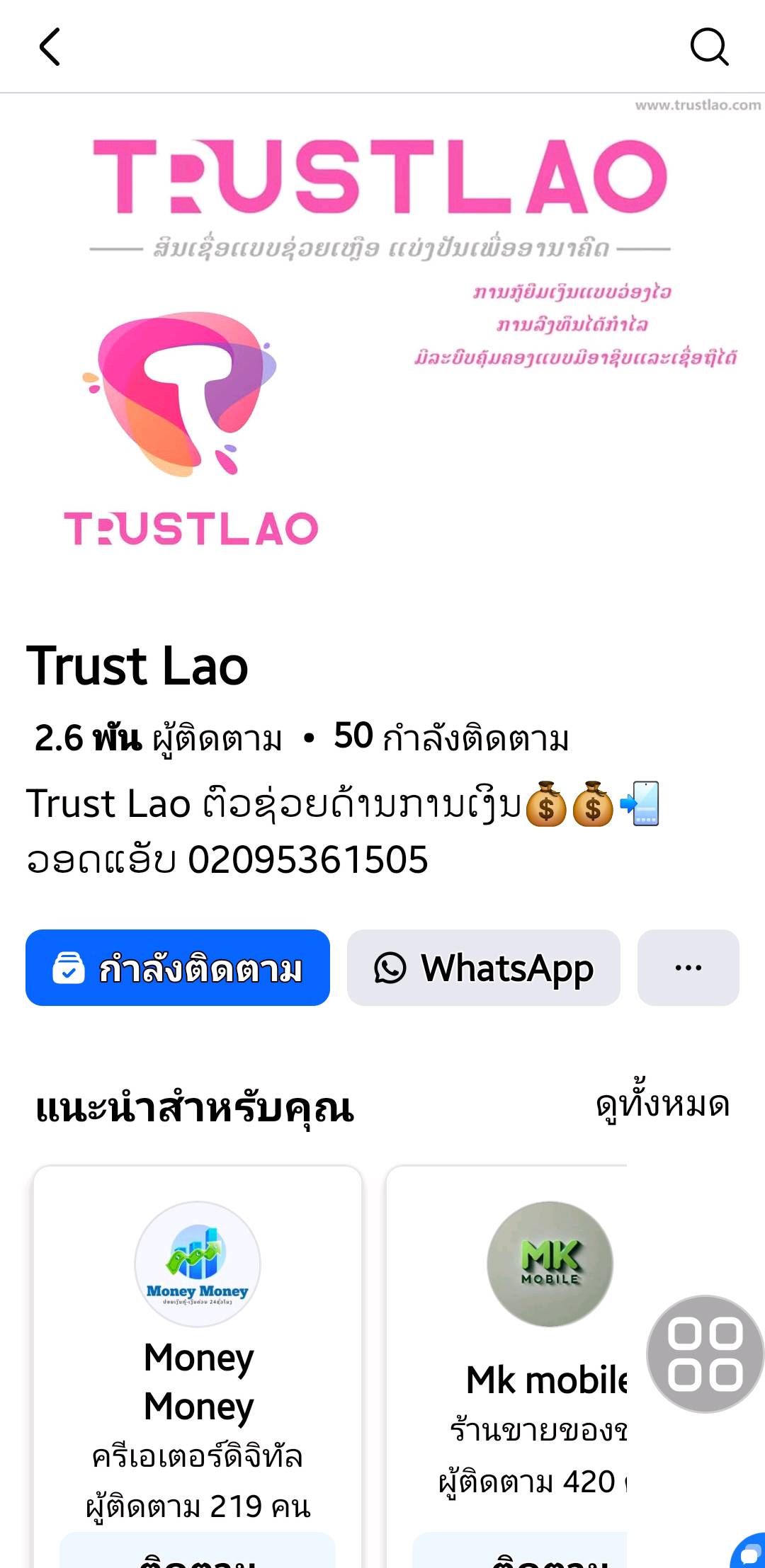Show the 50 accounts Trust Lao follows

click(x=451, y=738)
